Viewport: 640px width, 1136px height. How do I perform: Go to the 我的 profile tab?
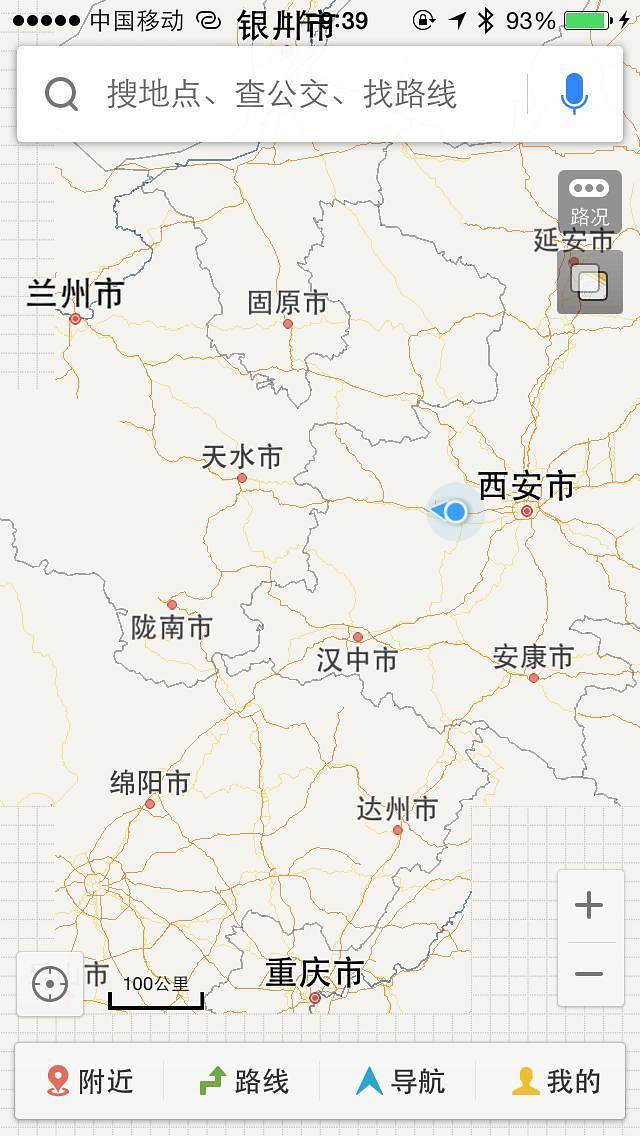(556, 1081)
